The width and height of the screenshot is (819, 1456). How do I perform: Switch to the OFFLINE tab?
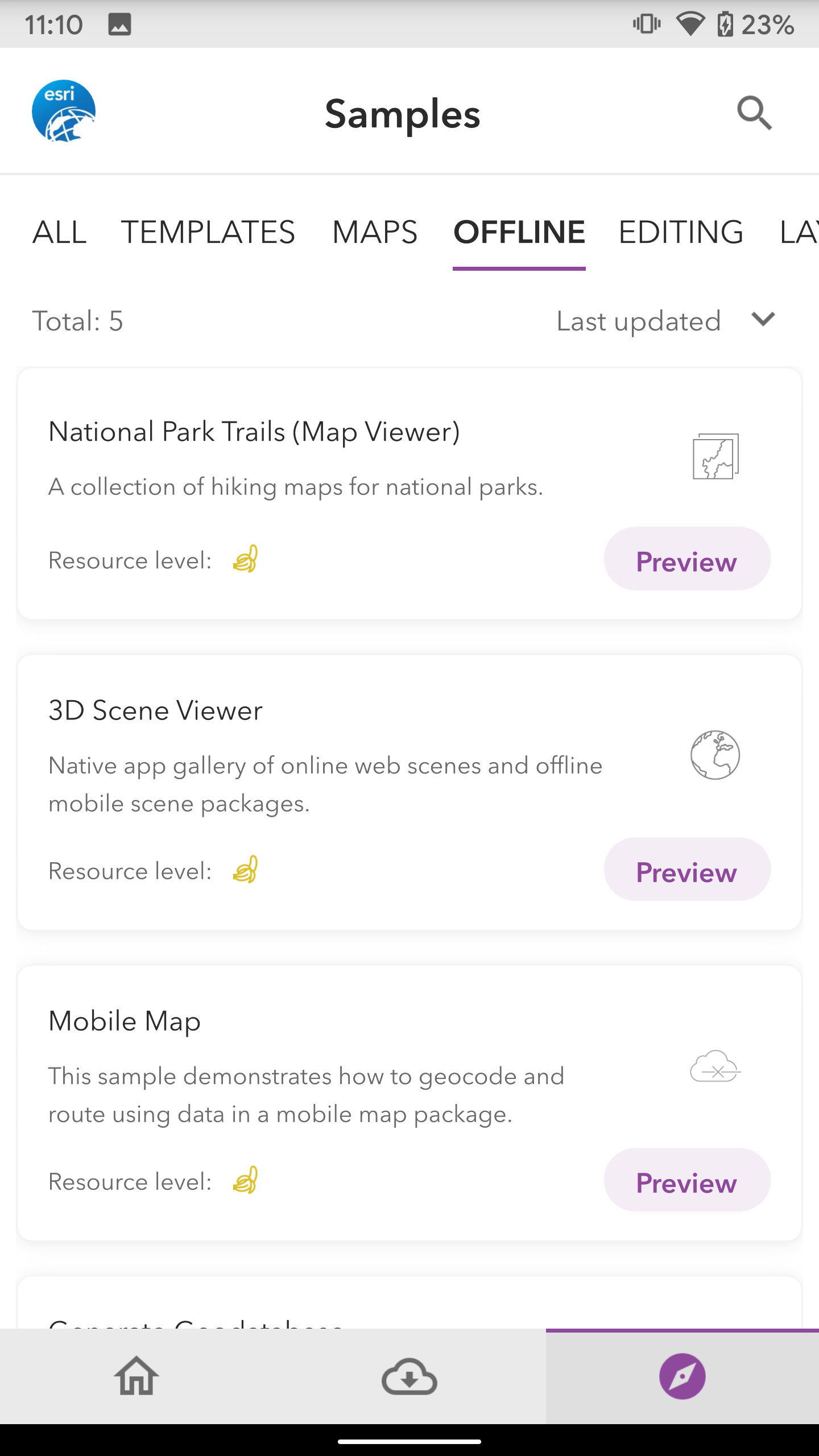[519, 232]
